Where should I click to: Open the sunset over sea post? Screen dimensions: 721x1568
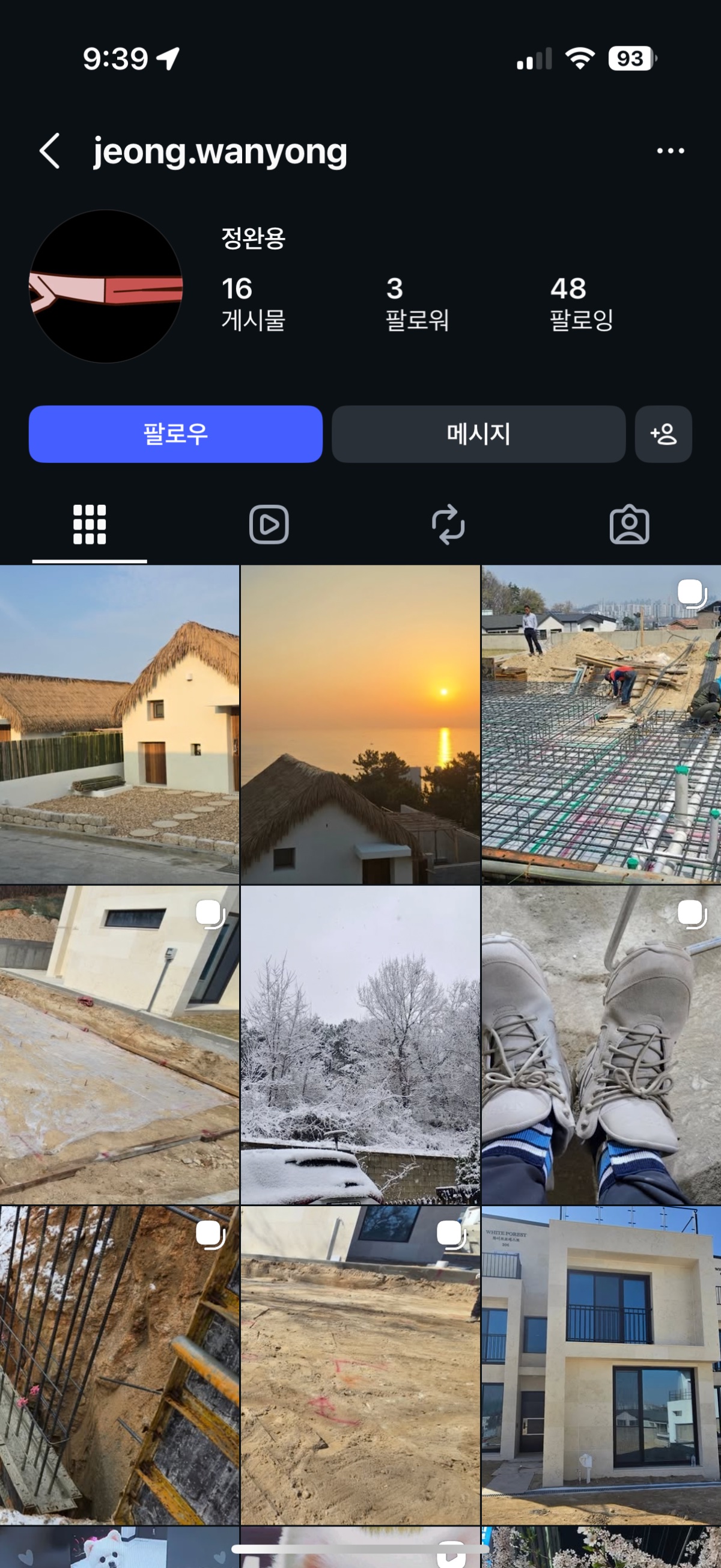[x=360, y=724]
